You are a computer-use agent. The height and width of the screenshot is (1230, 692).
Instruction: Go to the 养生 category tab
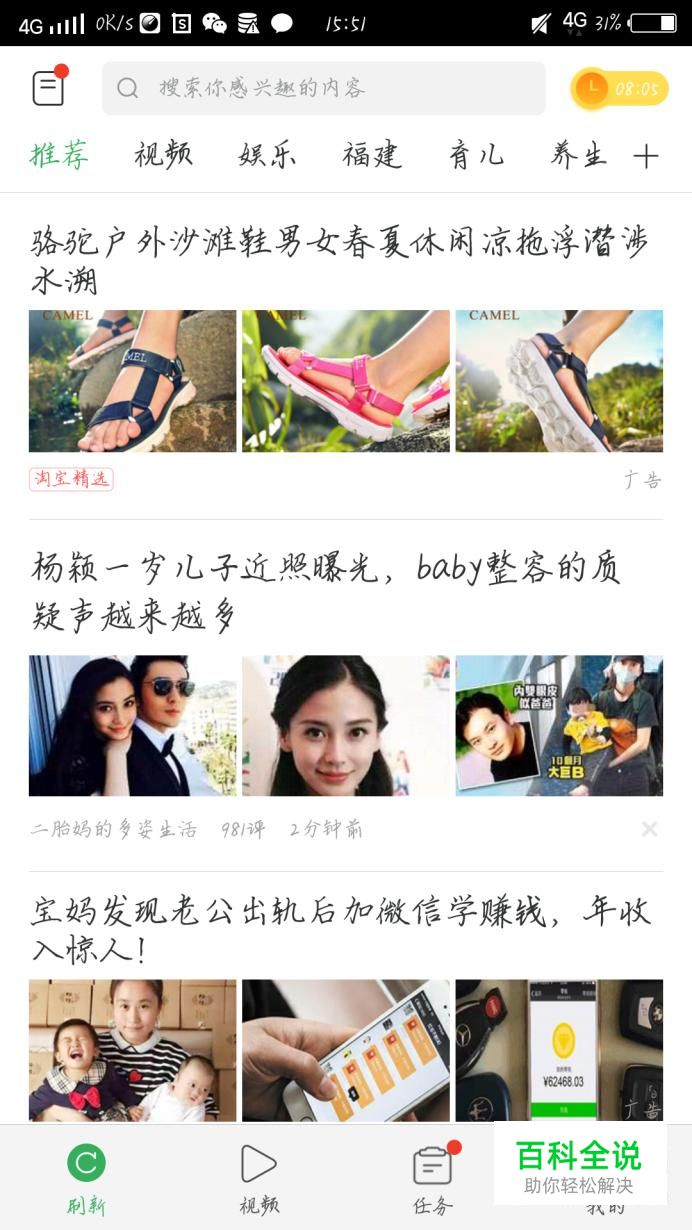coord(579,155)
